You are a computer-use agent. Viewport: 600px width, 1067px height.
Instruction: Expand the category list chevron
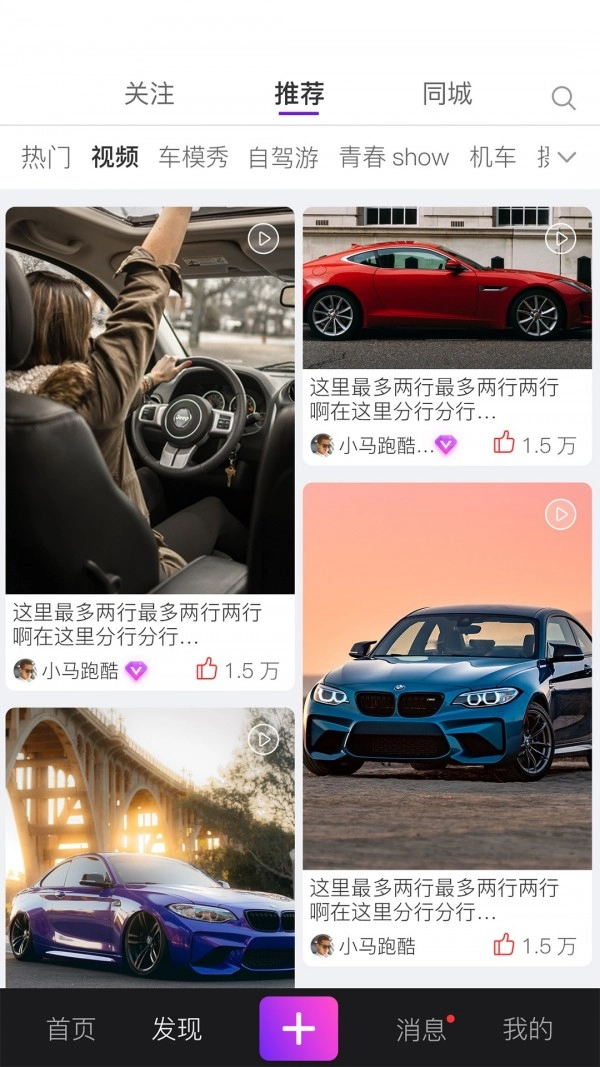(566, 157)
